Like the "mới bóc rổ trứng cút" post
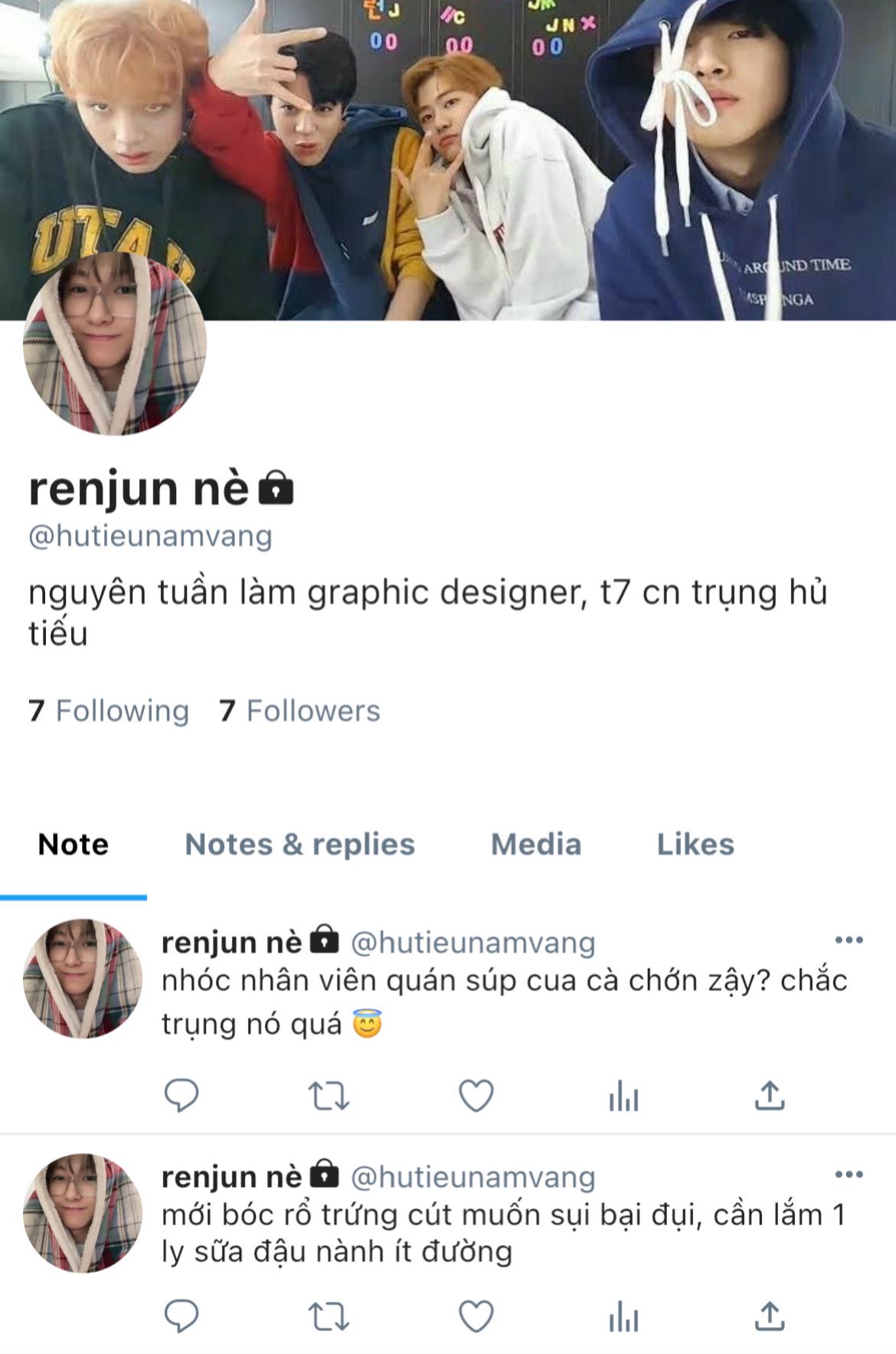Image resolution: width=896 pixels, height=1354 pixels. click(476, 1317)
